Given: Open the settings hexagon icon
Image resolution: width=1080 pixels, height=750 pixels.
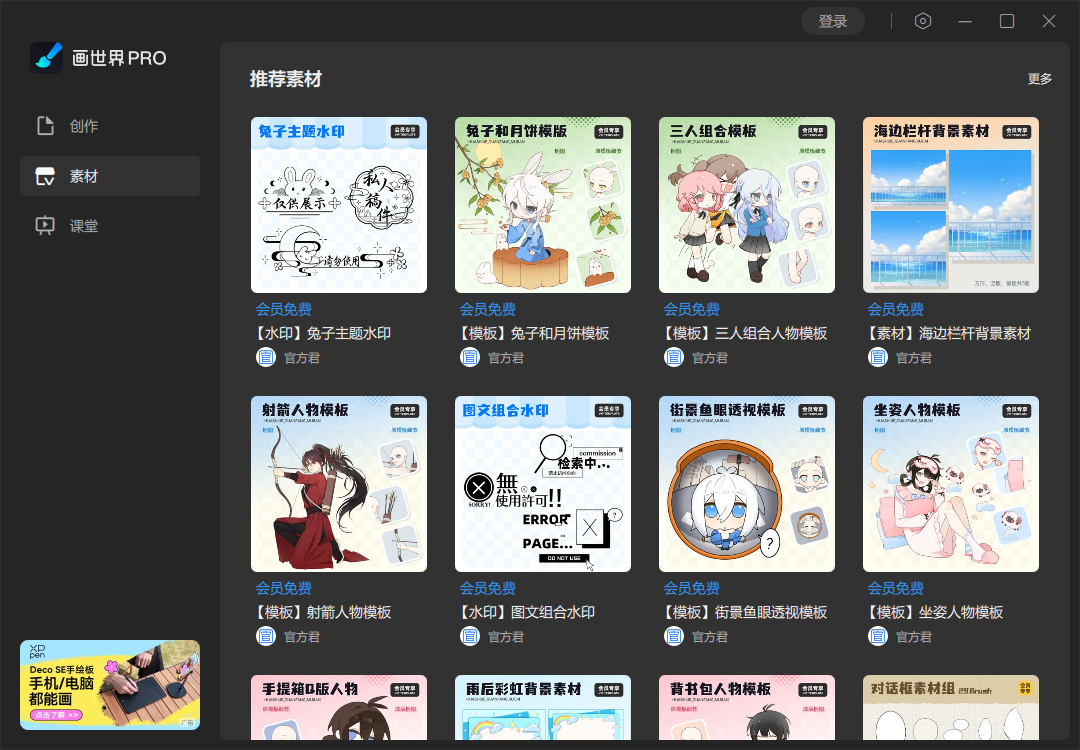Looking at the screenshot, I should click(922, 21).
